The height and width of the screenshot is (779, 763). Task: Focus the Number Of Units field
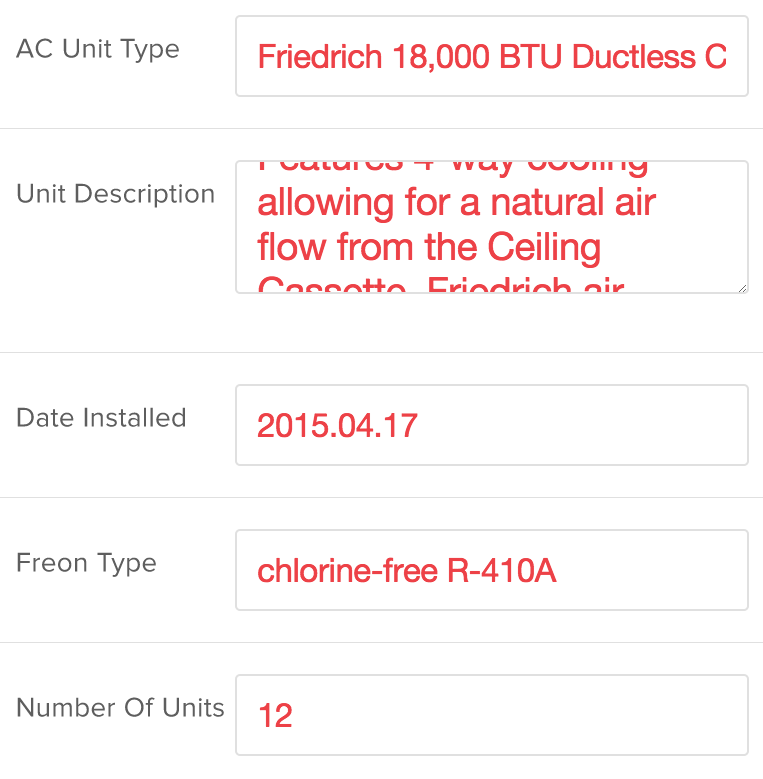click(491, 715)
